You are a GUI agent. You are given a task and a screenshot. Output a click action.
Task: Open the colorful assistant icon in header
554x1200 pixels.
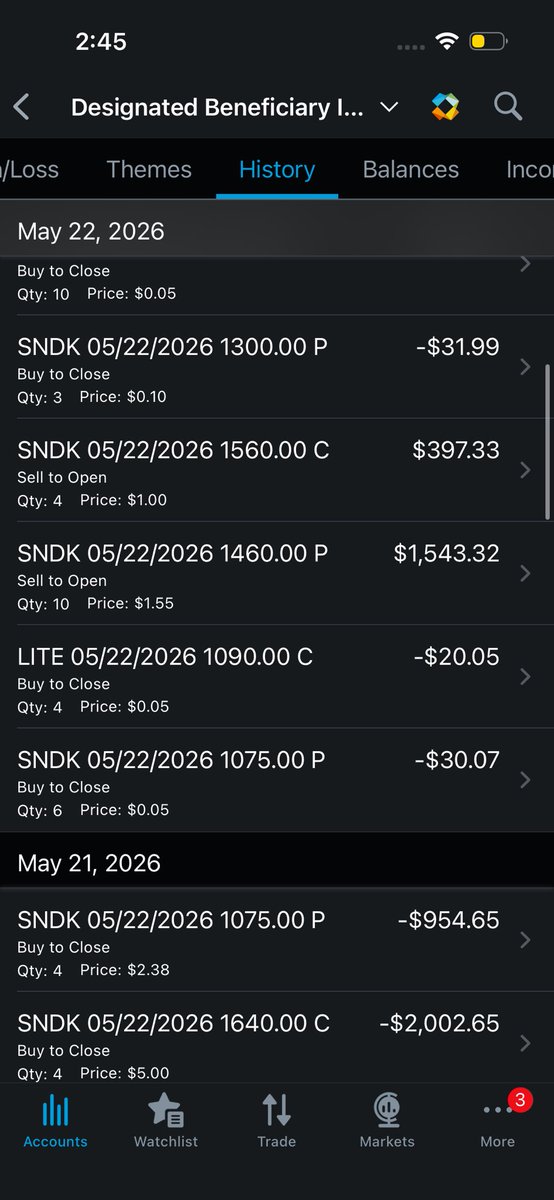tap(445, 107)
